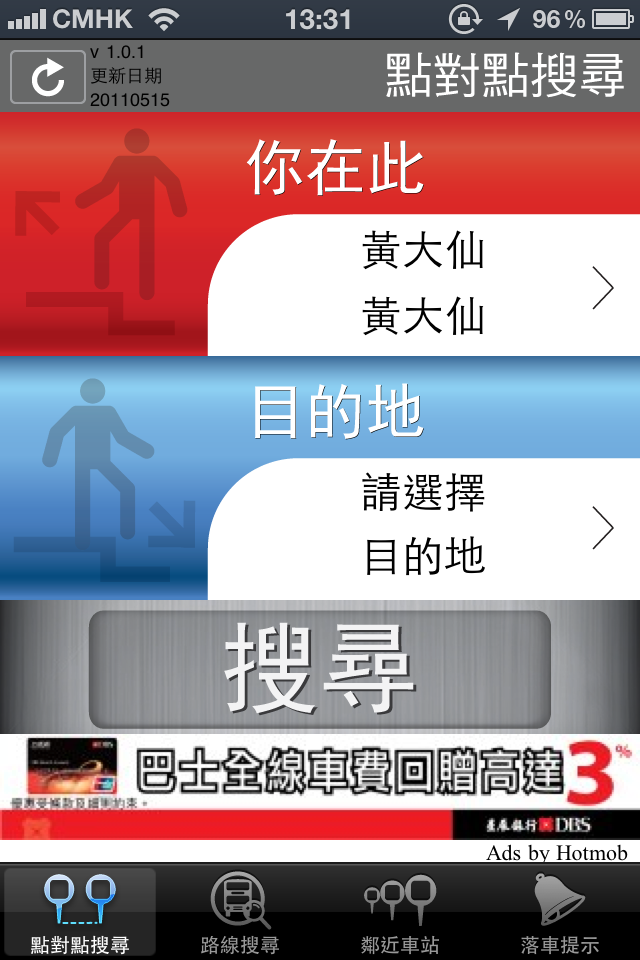Switch to the 路線搜尋 tab
This screenshot has width=640, height=960.
[x=240, y=914]
